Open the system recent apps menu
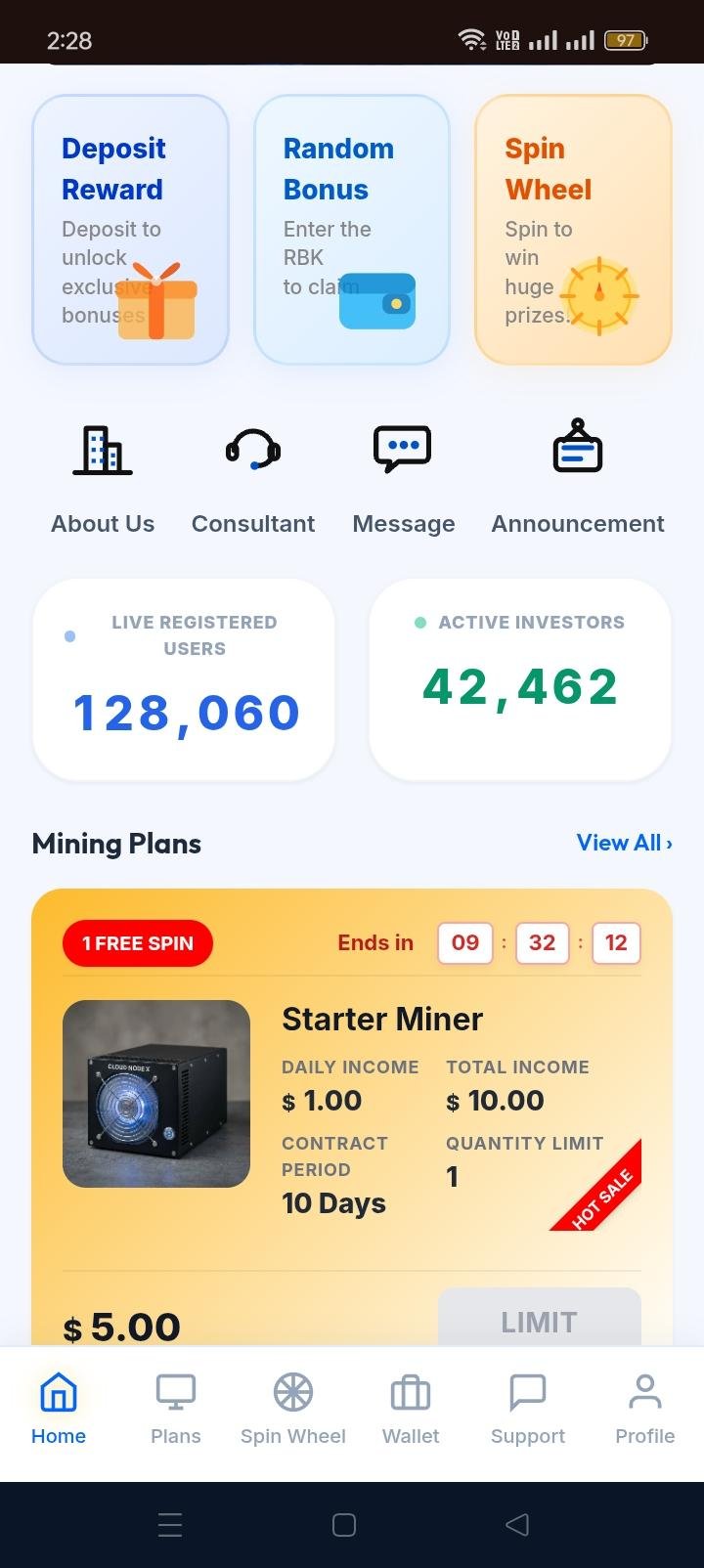704x1568 pixels. (x=170, y=1524)
